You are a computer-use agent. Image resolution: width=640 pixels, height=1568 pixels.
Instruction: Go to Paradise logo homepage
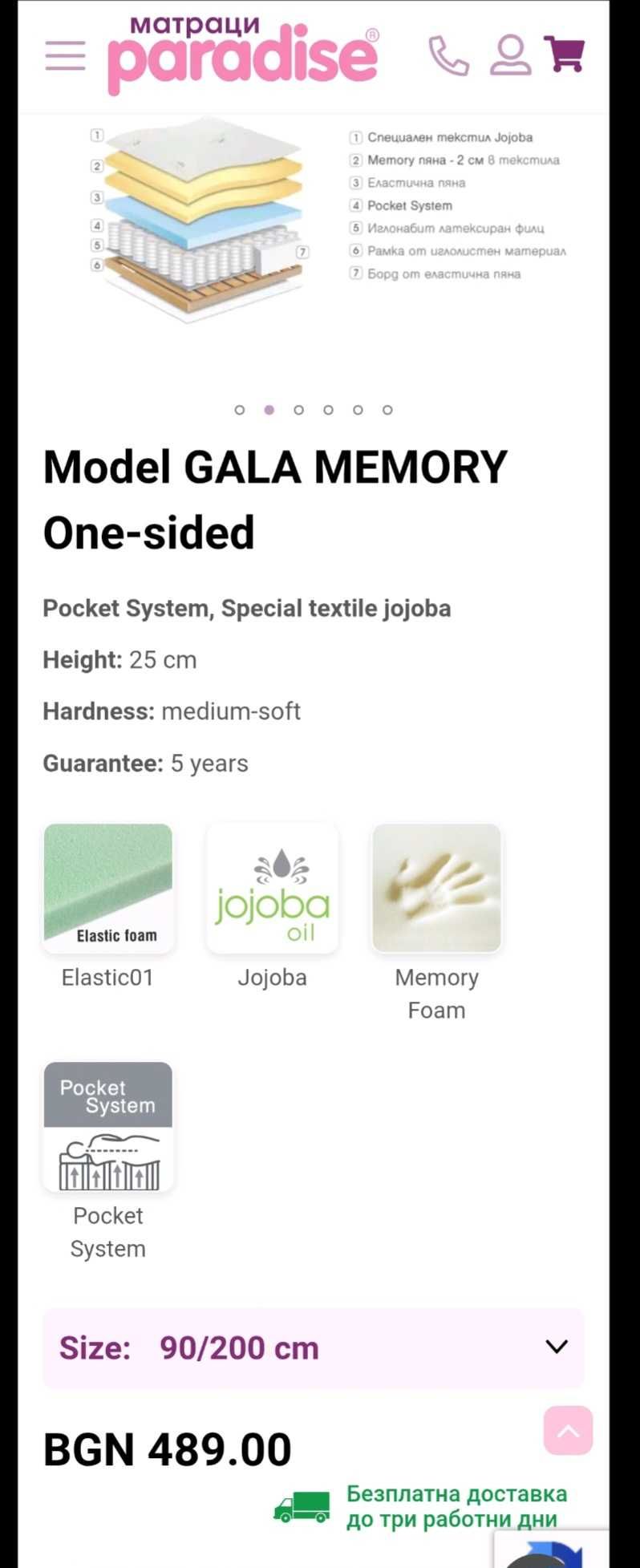click(x=242, y=54)
